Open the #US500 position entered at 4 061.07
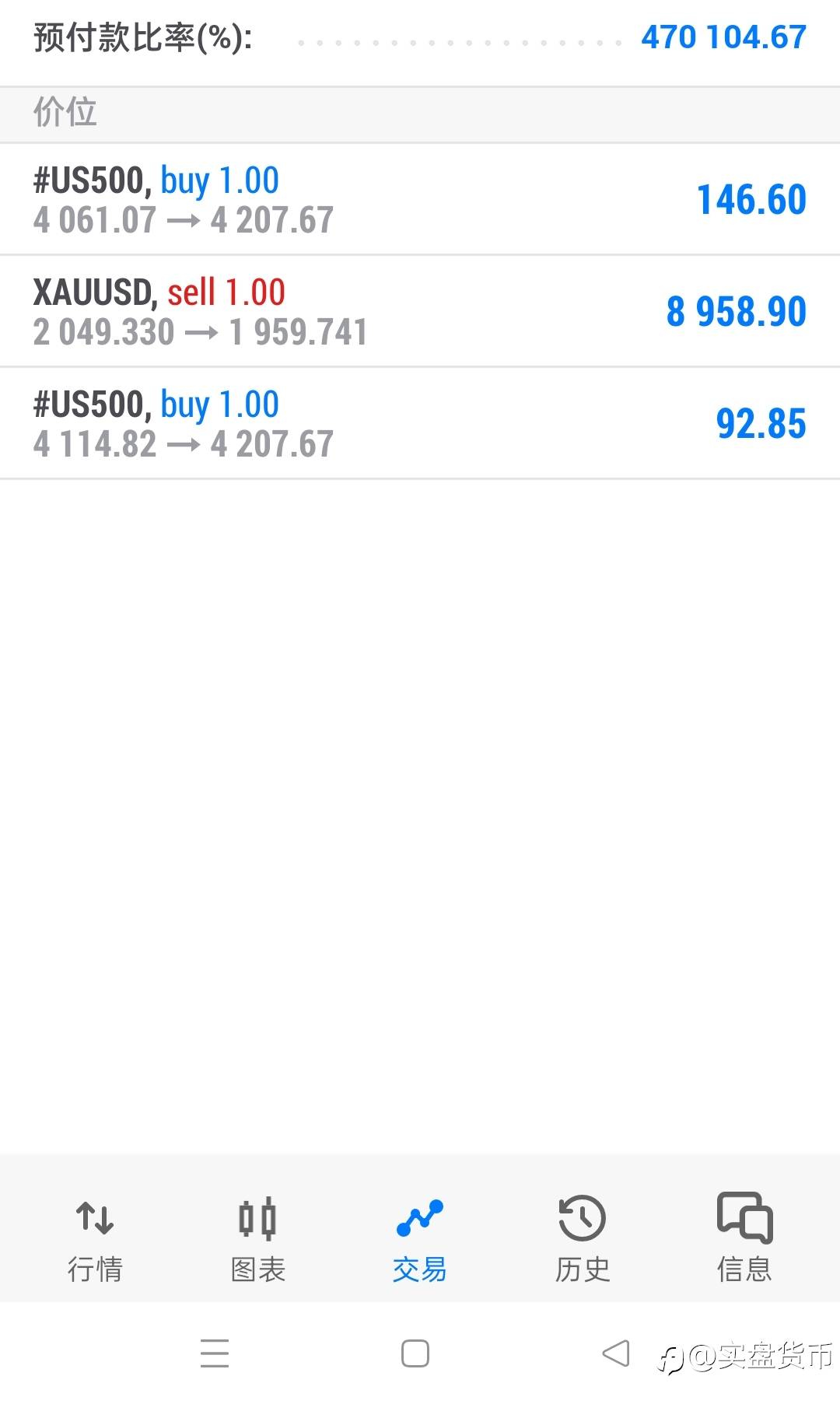This screenshot has height=1404, width=840. tap(420, 199)
